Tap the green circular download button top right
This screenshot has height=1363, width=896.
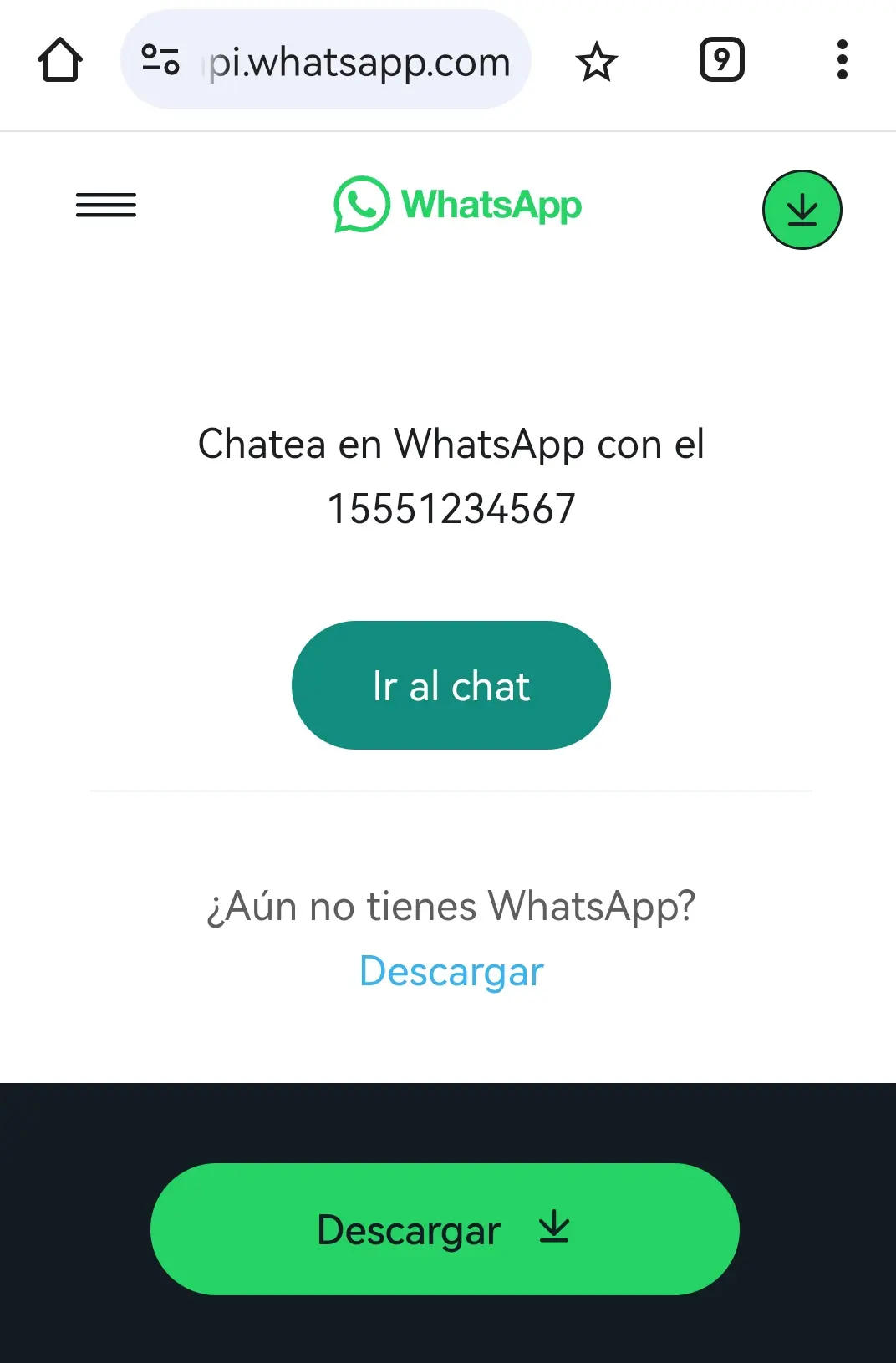click(x=802, y=209)
